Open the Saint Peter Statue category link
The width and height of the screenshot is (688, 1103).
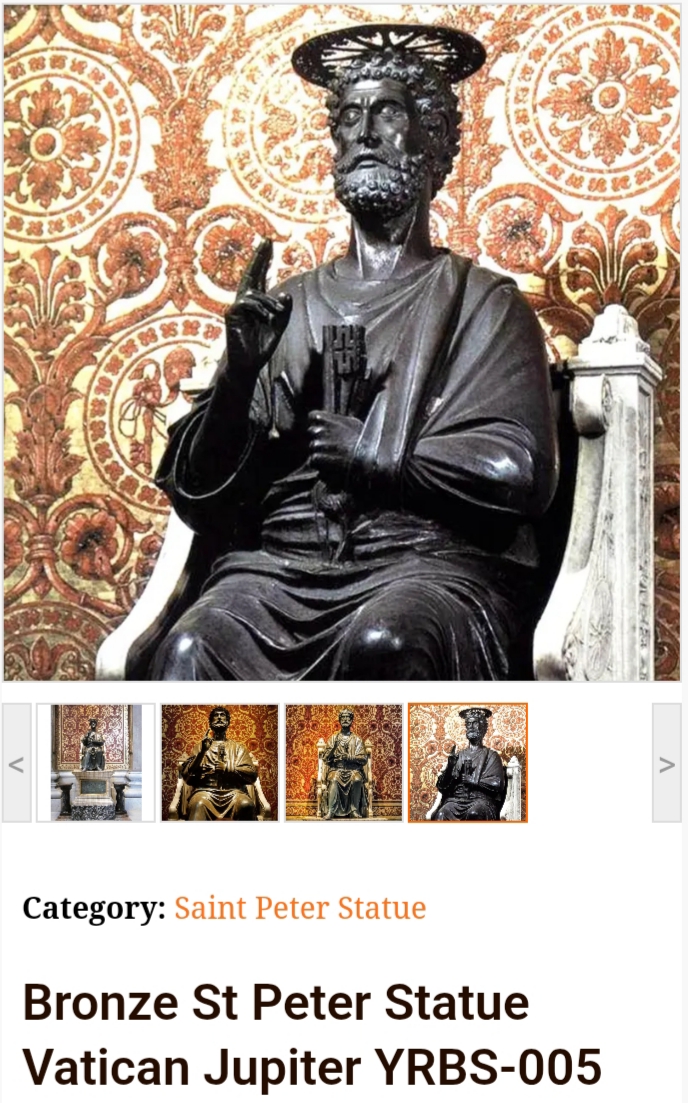point(300,908)
